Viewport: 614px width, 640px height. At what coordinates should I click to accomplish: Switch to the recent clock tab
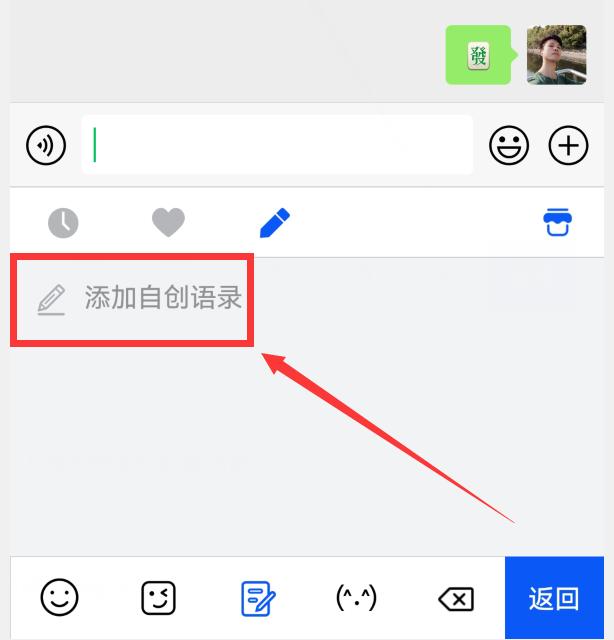tap(63, 222)
